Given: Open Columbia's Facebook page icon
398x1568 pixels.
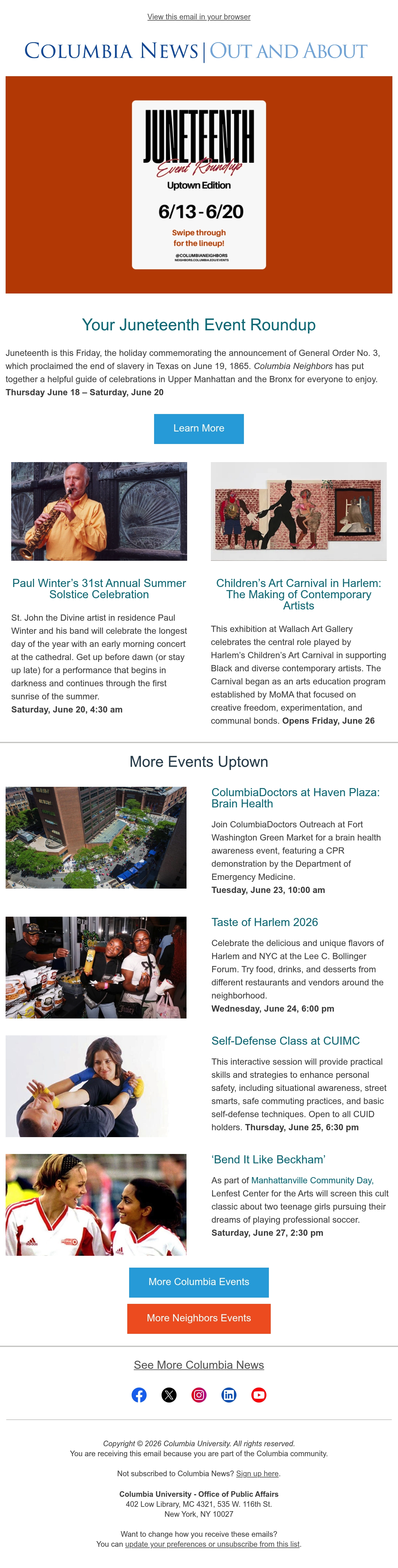Looking at the screenshot, I should point(139,1394).
